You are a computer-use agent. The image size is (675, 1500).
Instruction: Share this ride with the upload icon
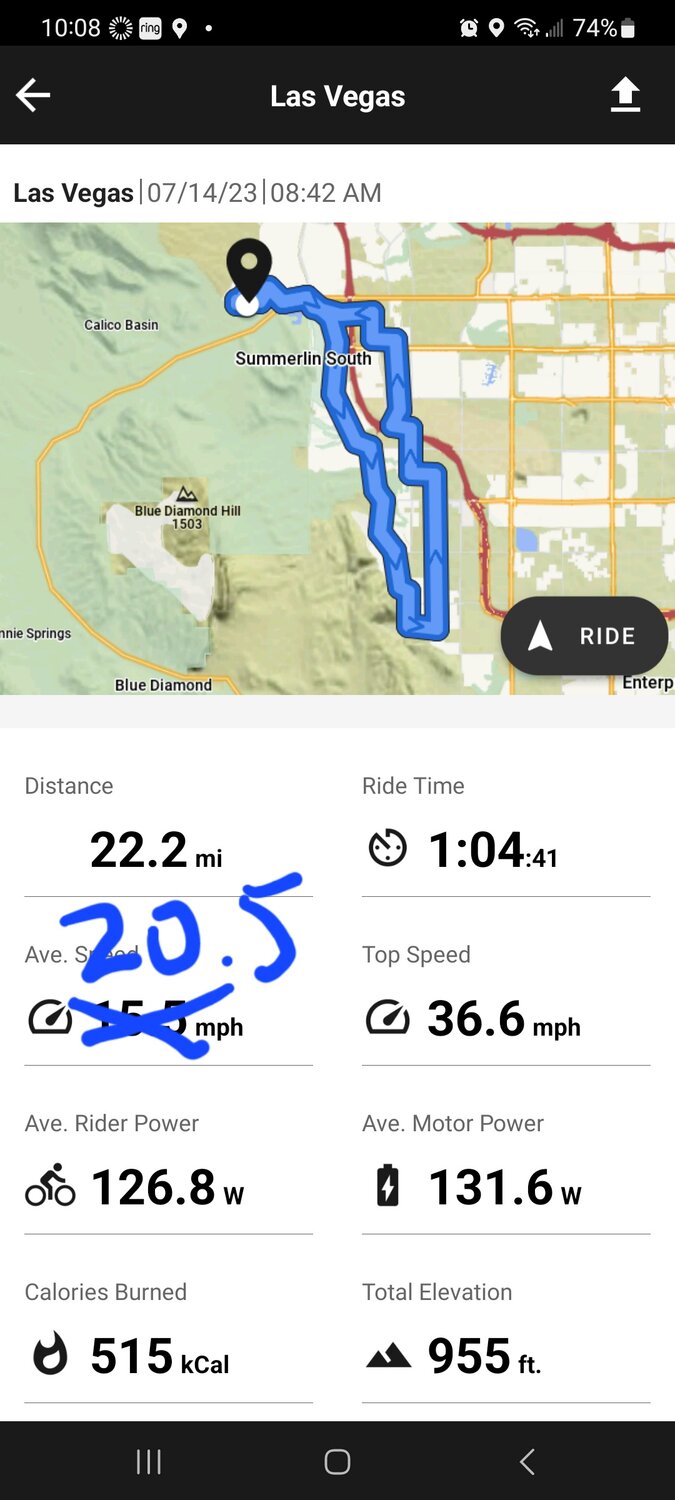pyautogui.click(x=625, y=96)
